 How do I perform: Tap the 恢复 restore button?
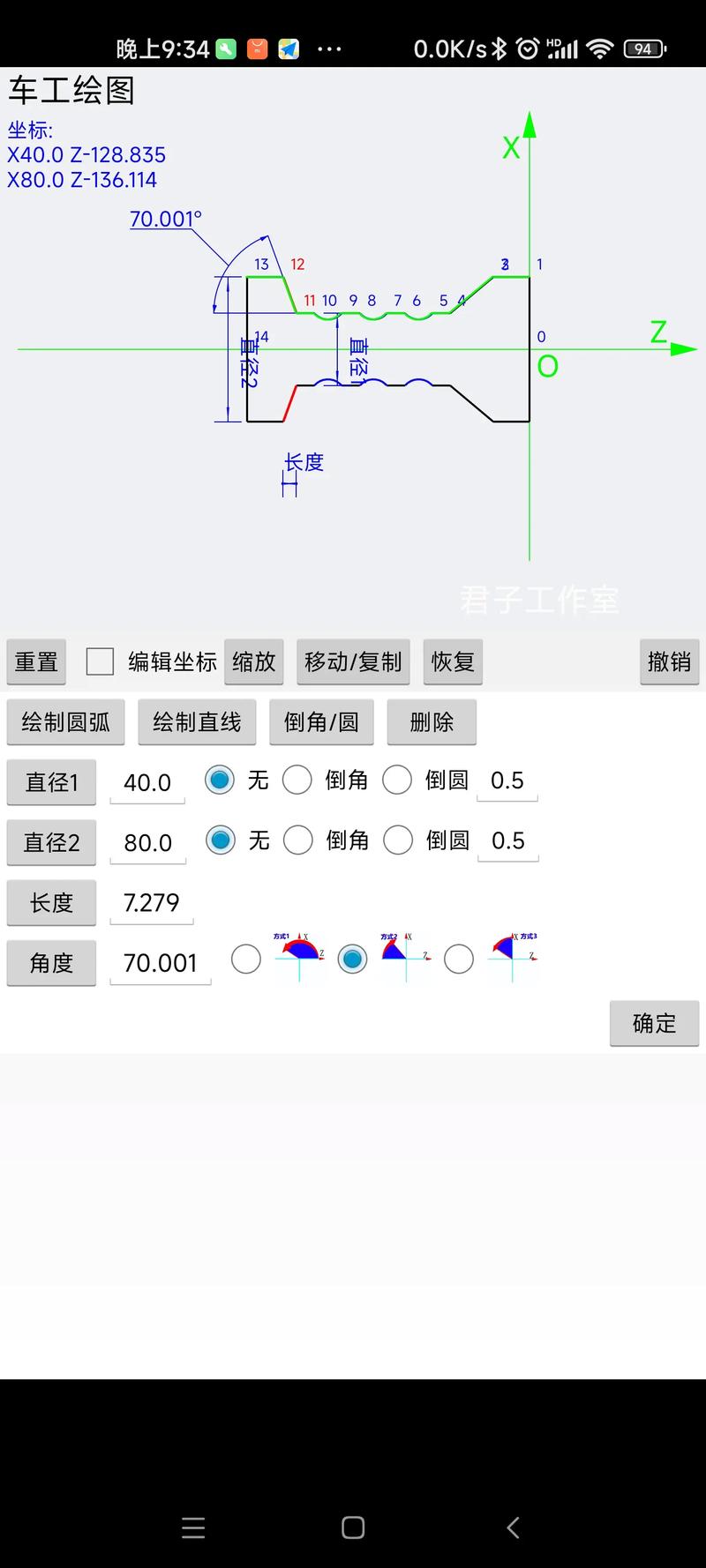(x=453, y=661)
